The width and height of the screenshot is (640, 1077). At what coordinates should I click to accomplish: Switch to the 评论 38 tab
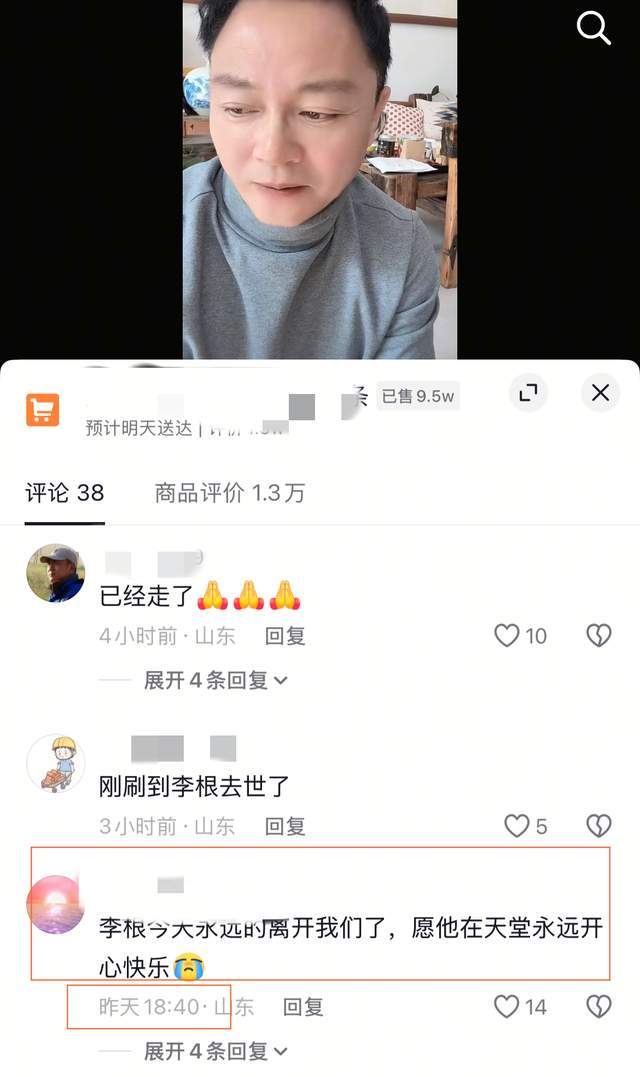64,493
